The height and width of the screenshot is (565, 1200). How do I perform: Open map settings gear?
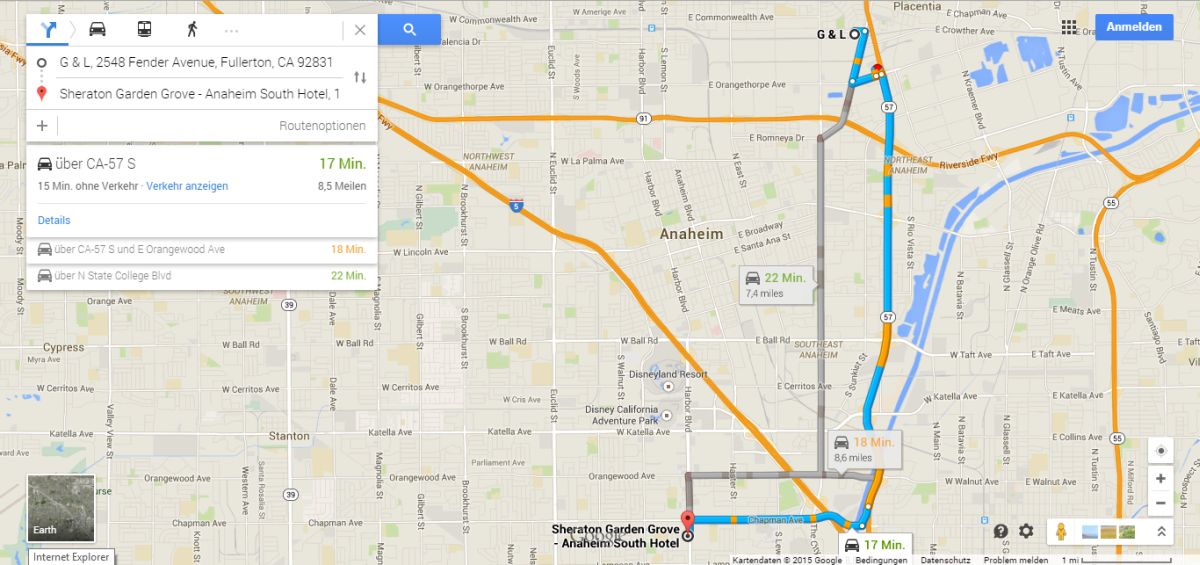pyautogui.click(x=1026, y=531)
